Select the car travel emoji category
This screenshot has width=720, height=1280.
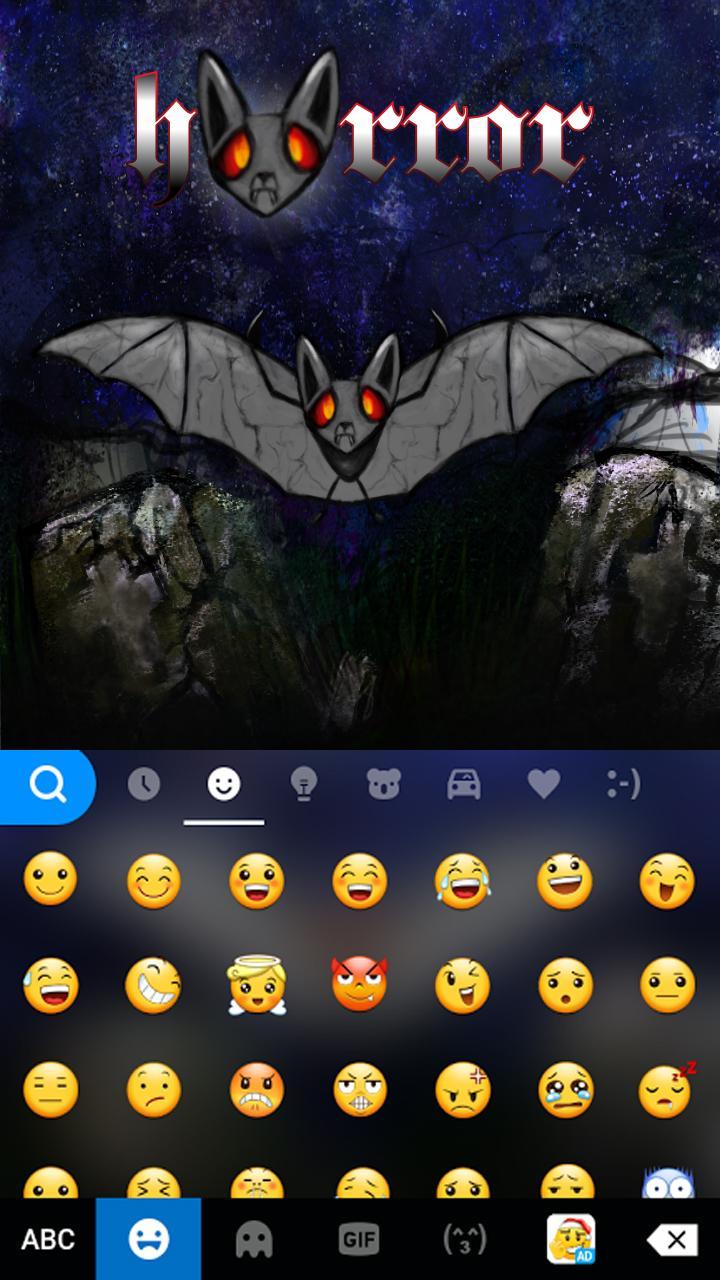coord(463,785)
